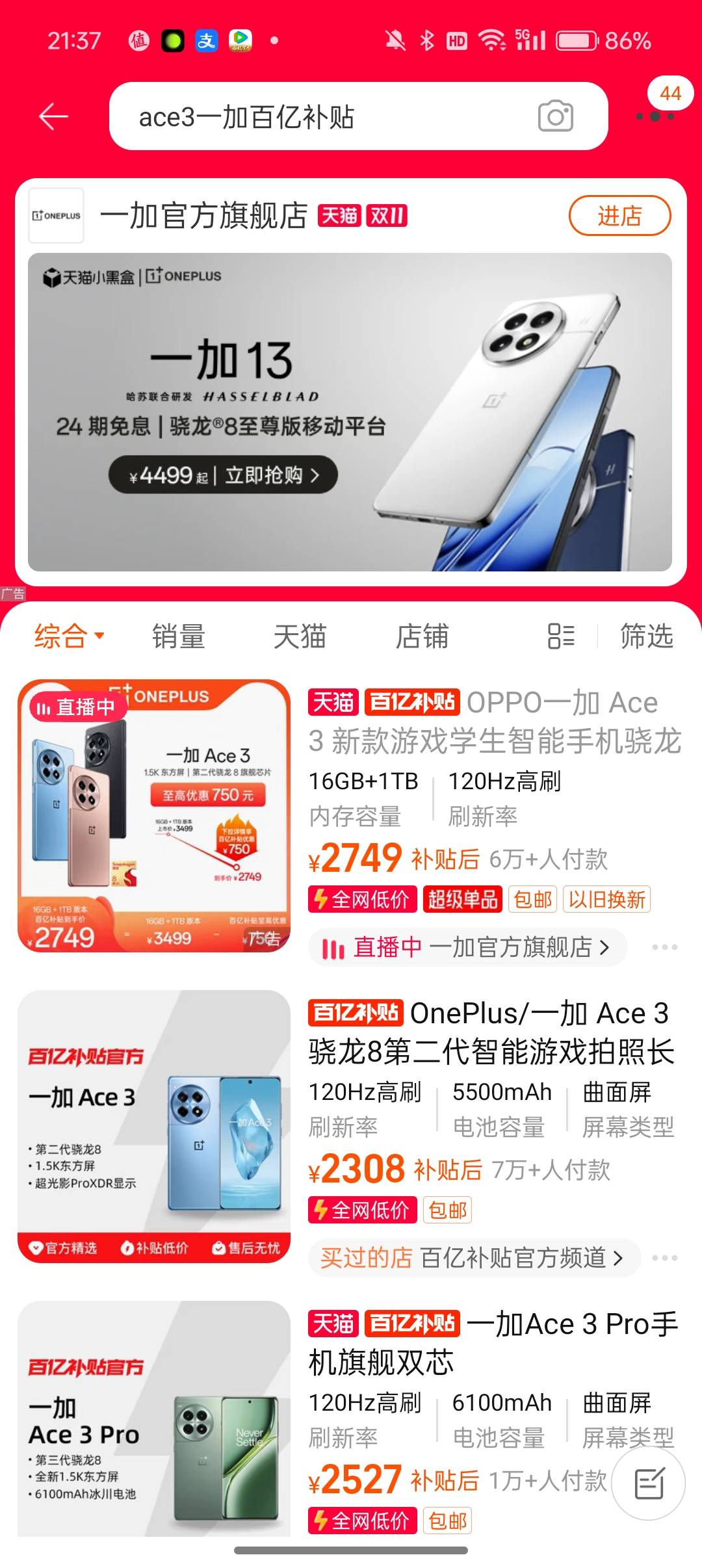Screen dimensions: 702x1568
Task: Open the three-dot menu with badge 44
Action: [655, 115]
